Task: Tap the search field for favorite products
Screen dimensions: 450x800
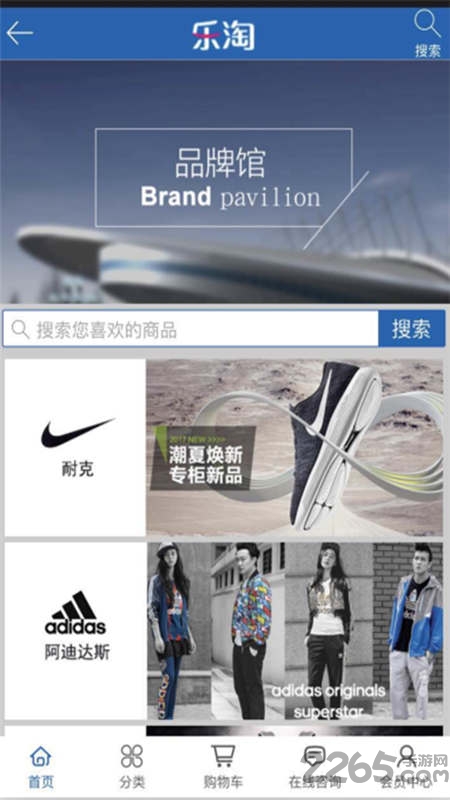Action: 191,330
